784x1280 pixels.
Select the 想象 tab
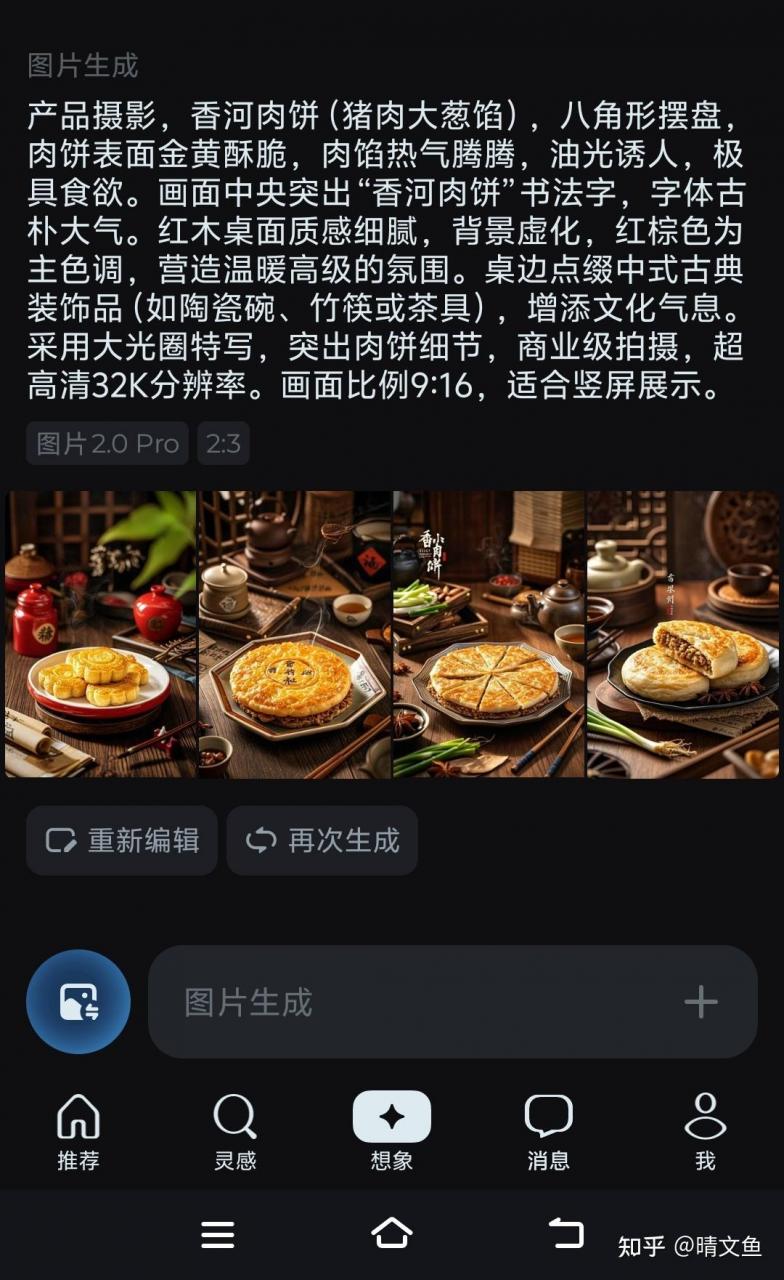[x=392, y=1131]
